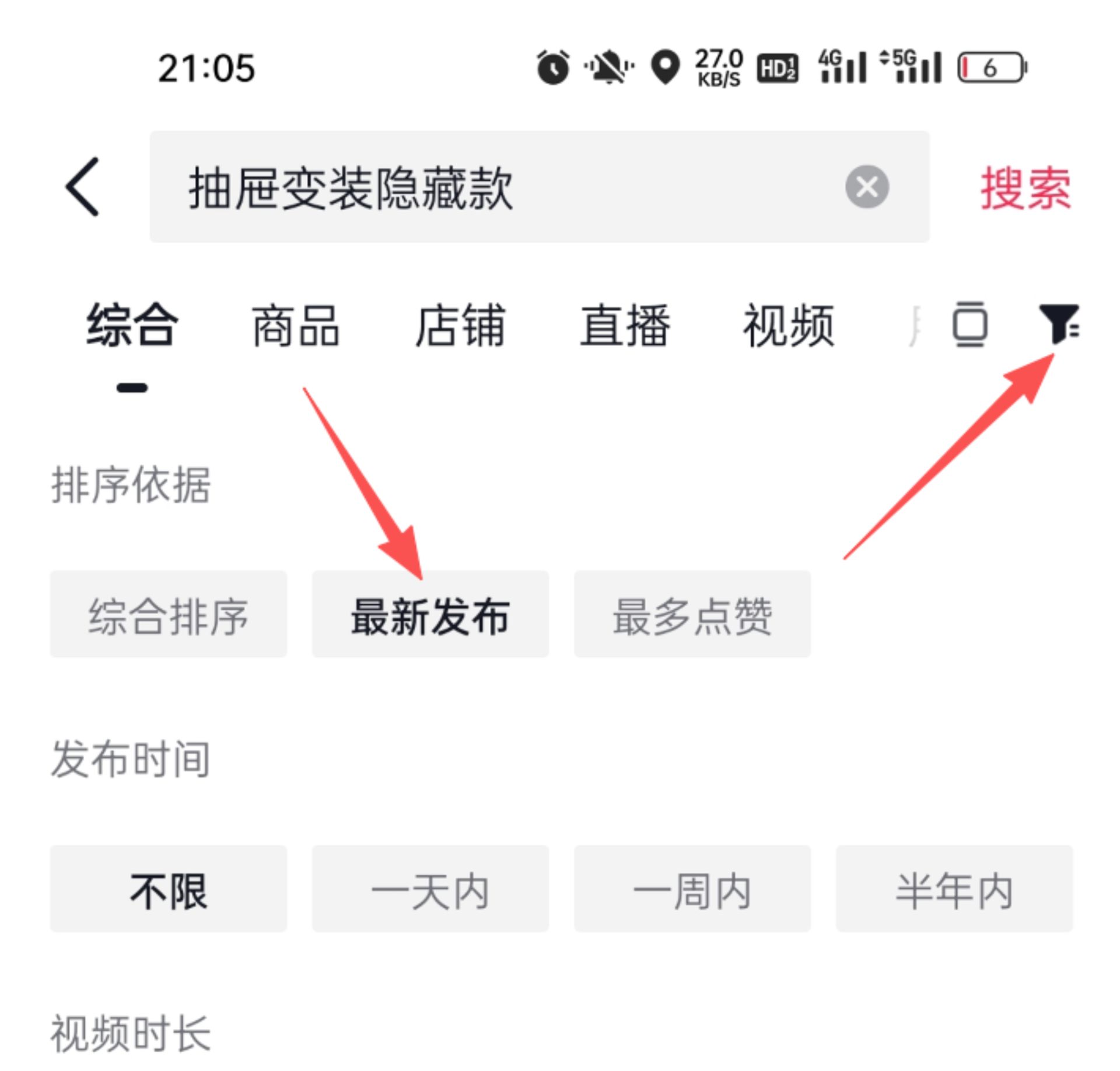Open the 店铺 tab

tap(460, 325)
